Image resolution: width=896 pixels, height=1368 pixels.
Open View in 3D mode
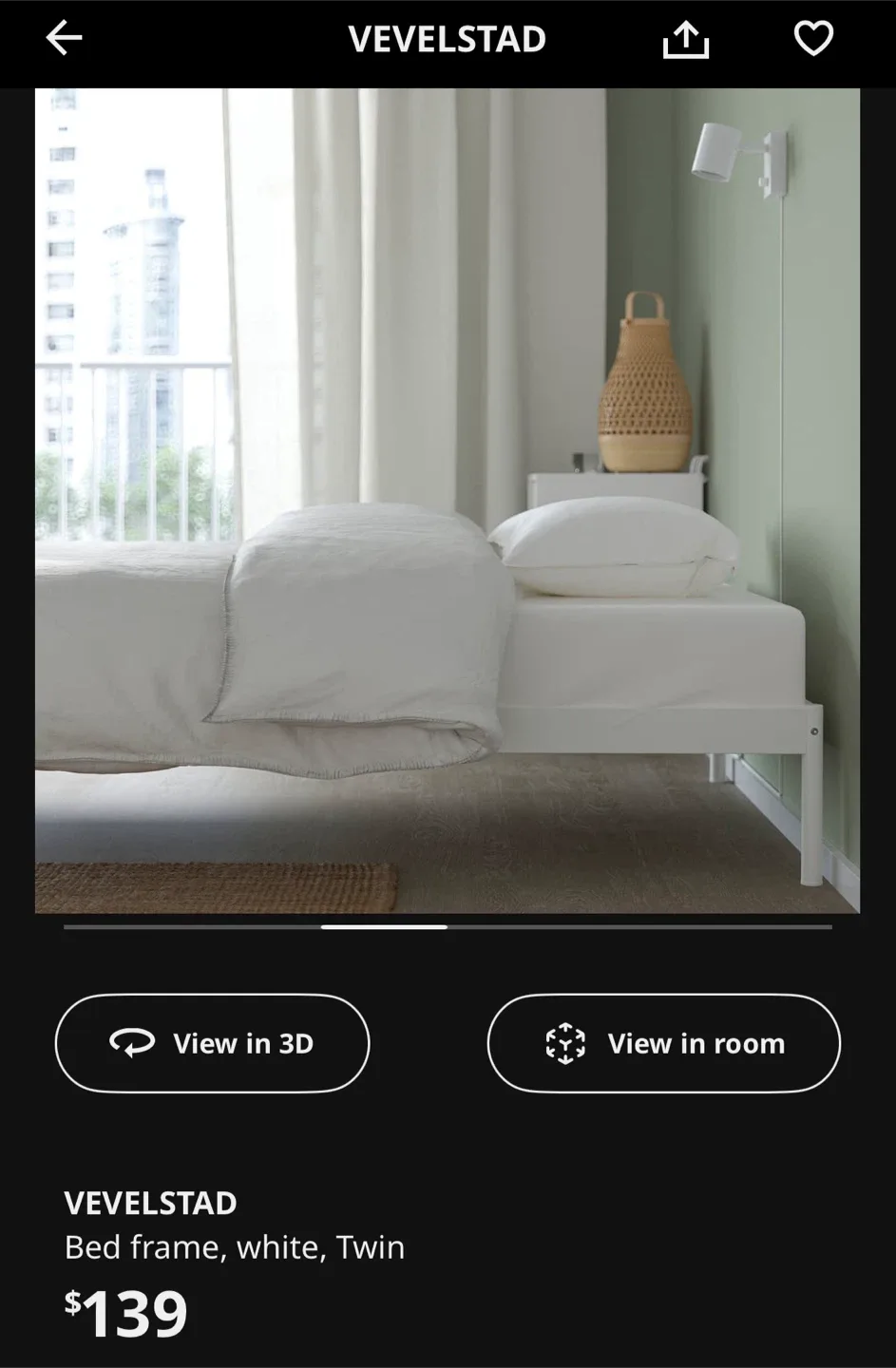(211, 1043)
